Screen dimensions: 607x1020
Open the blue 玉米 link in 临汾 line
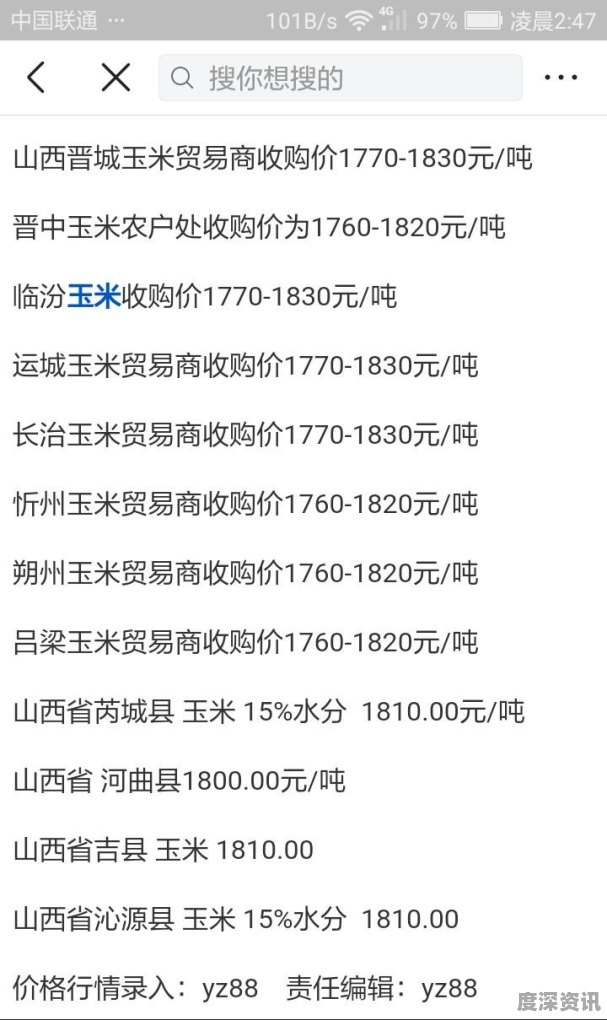(x=94, y=297)
